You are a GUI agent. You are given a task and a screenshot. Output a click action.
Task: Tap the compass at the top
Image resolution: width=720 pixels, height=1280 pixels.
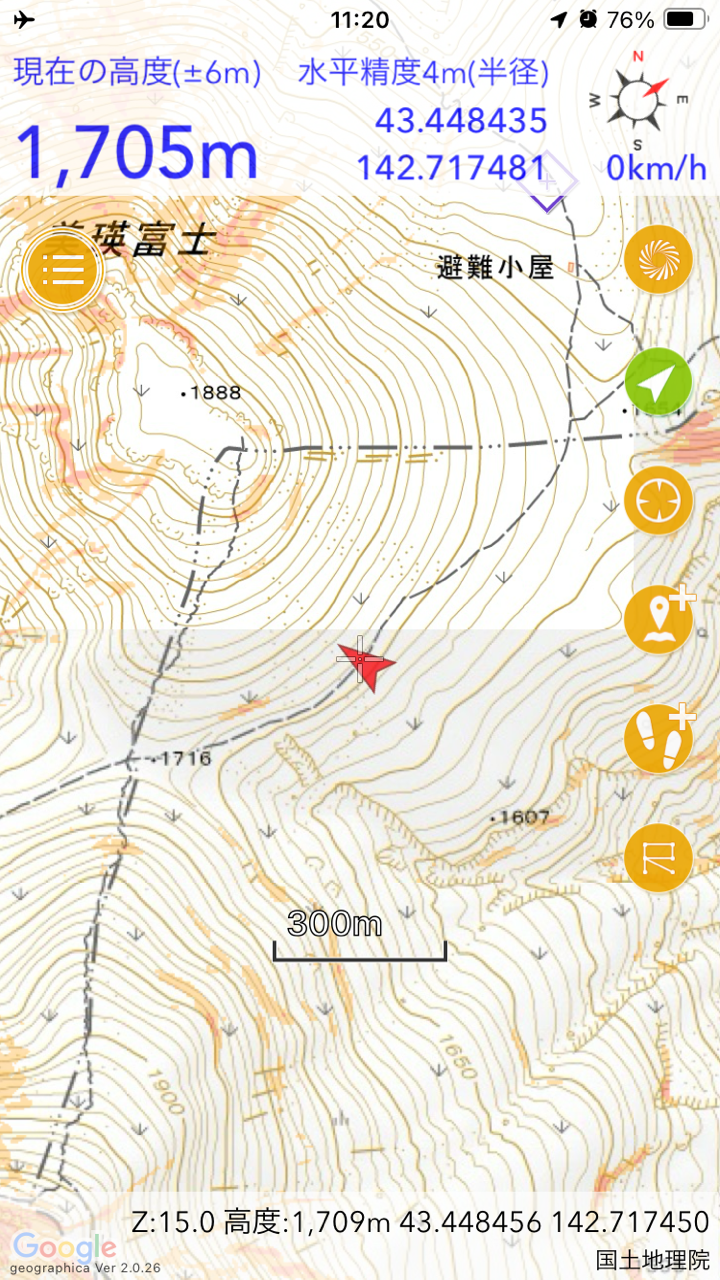(640, 94)
